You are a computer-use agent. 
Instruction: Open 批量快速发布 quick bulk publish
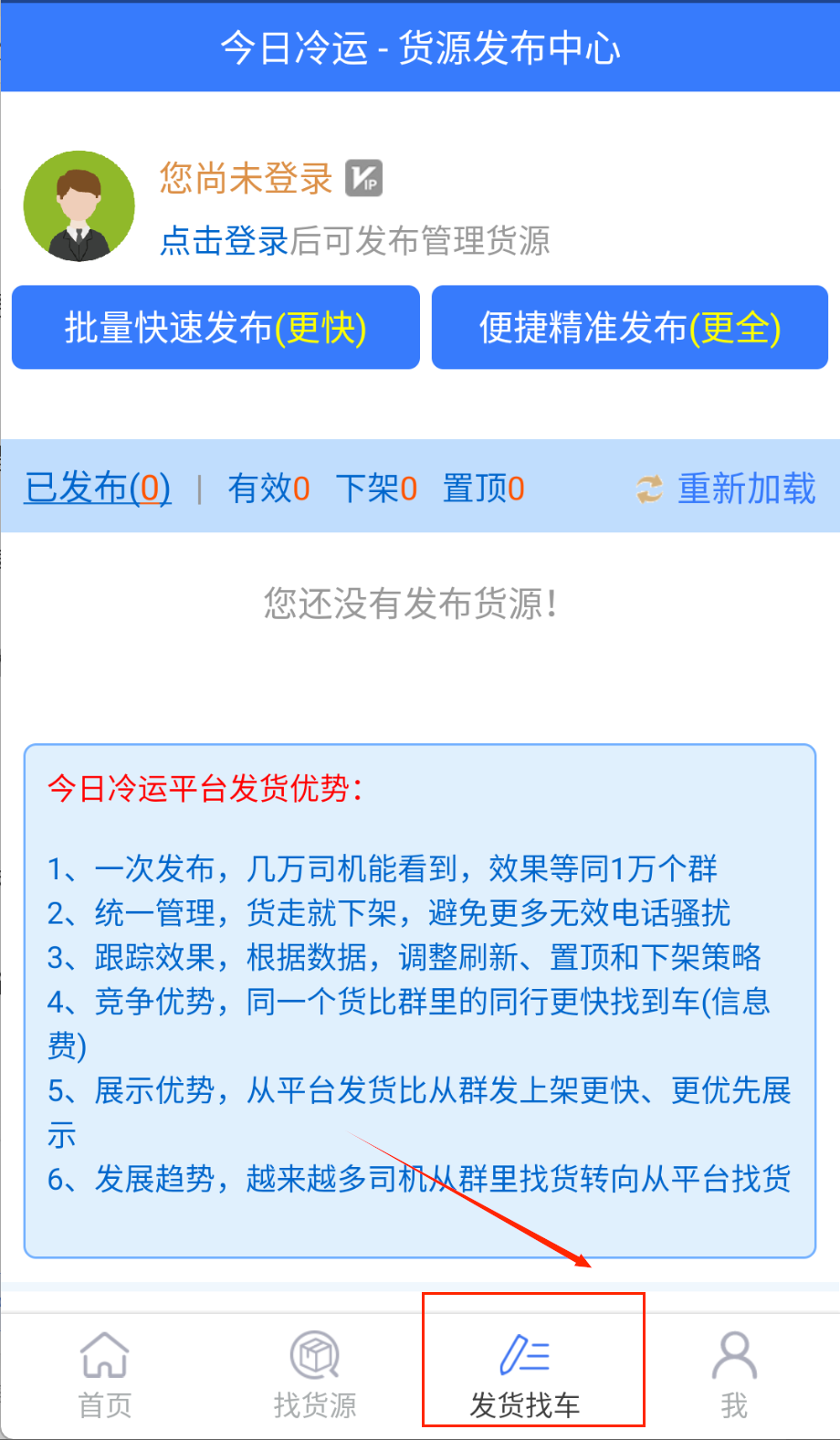(x=215, y=328)
